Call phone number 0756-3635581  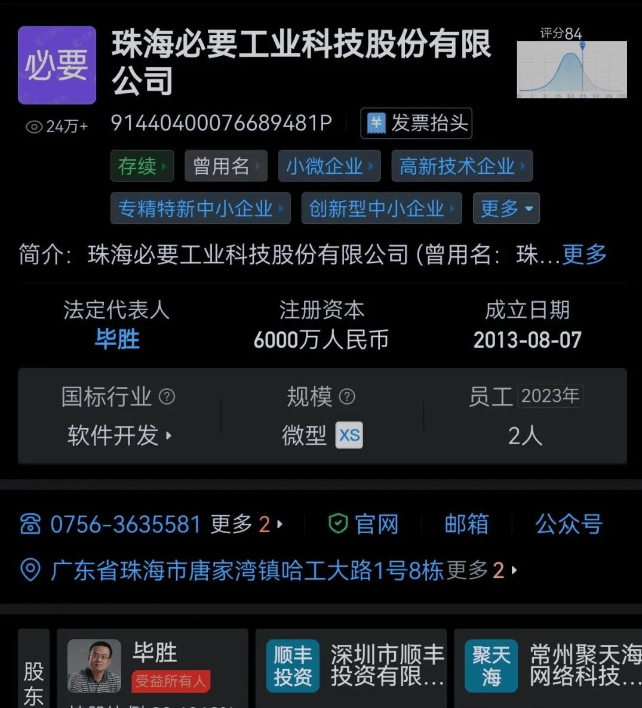[125, 524]
